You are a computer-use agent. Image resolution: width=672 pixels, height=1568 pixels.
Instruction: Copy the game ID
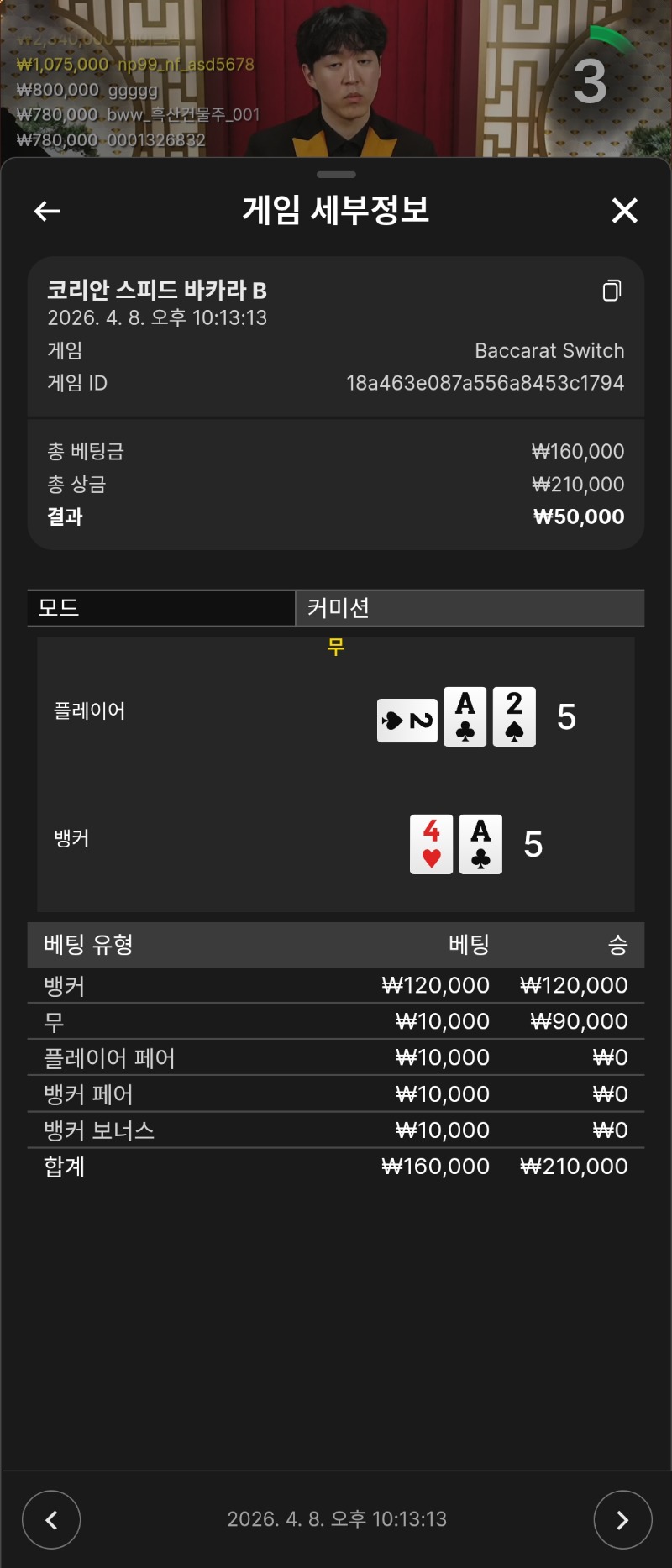point(612,291)
